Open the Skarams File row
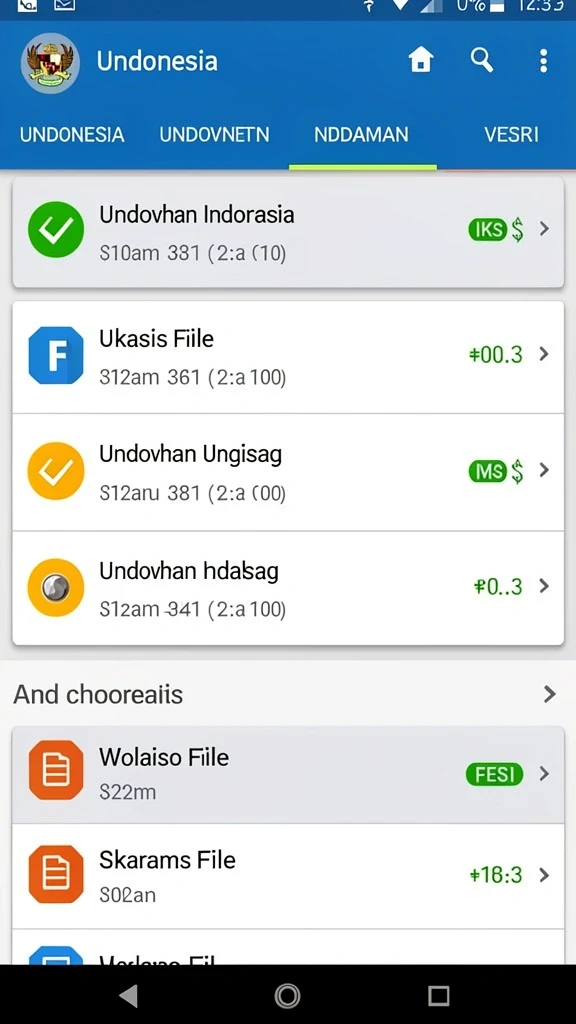This screenshot has height=1024, width=576. click(x=288, y=876)
